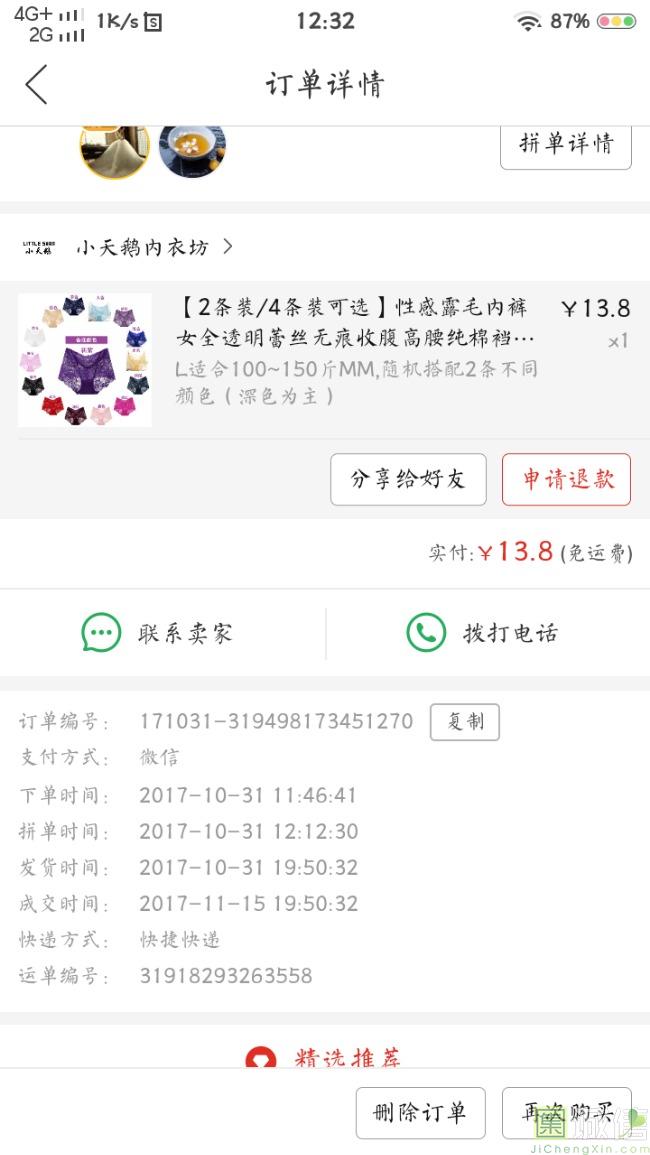Contact the seller via 联系卖家
Screen dimensions: 650x1155
pos(158,633)
